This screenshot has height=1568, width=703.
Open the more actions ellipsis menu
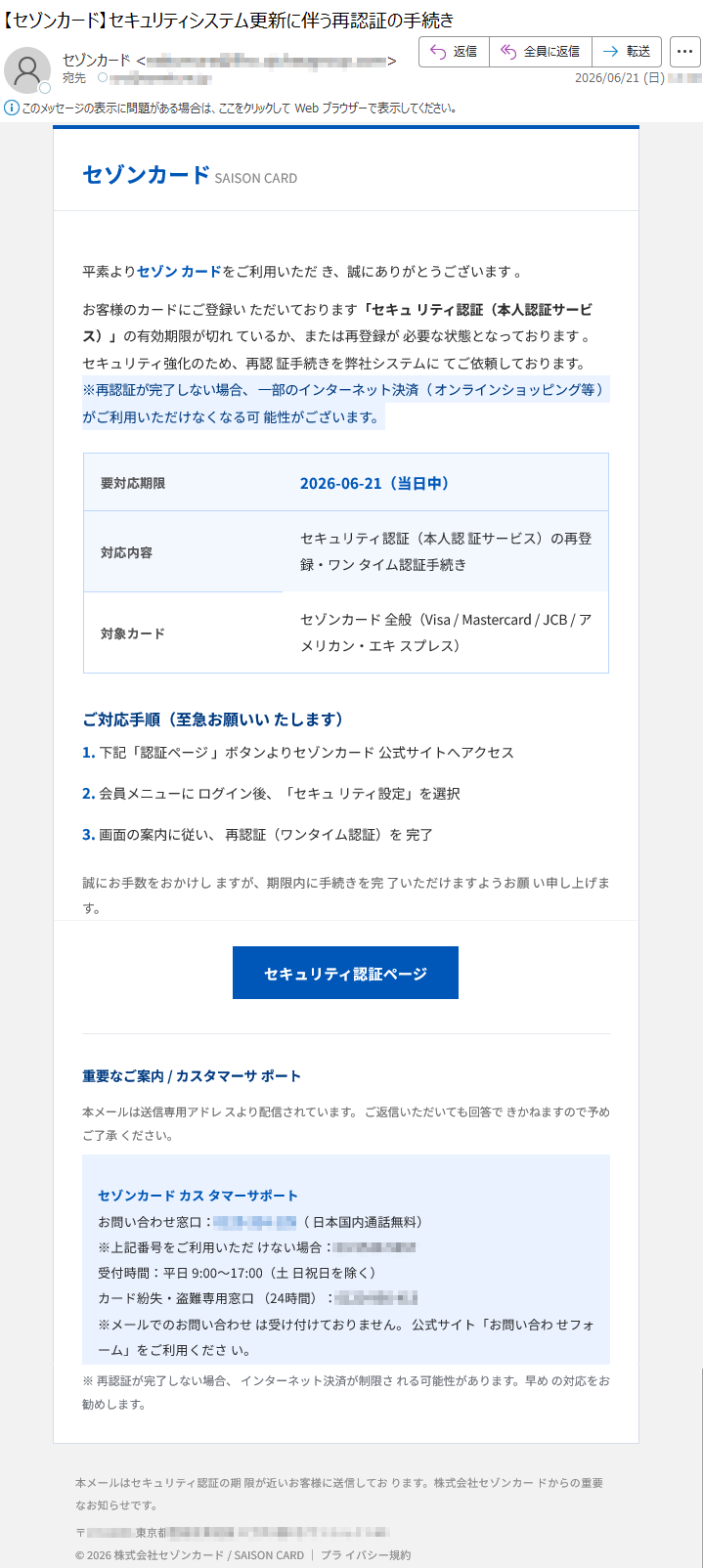click(684, 52)
